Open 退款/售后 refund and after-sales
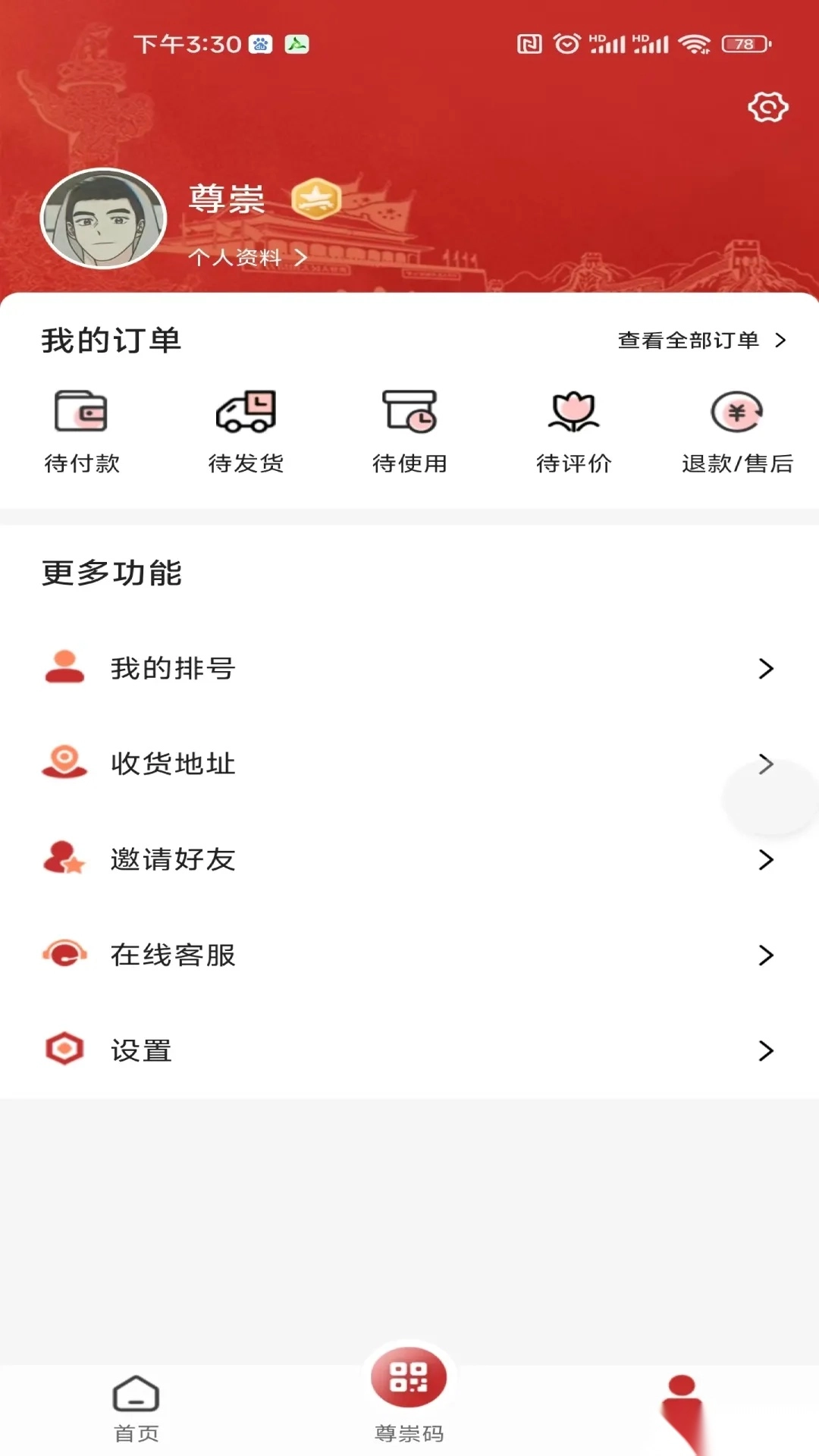This screenshot has height=1456, width=819. click(x=737, y=431)
